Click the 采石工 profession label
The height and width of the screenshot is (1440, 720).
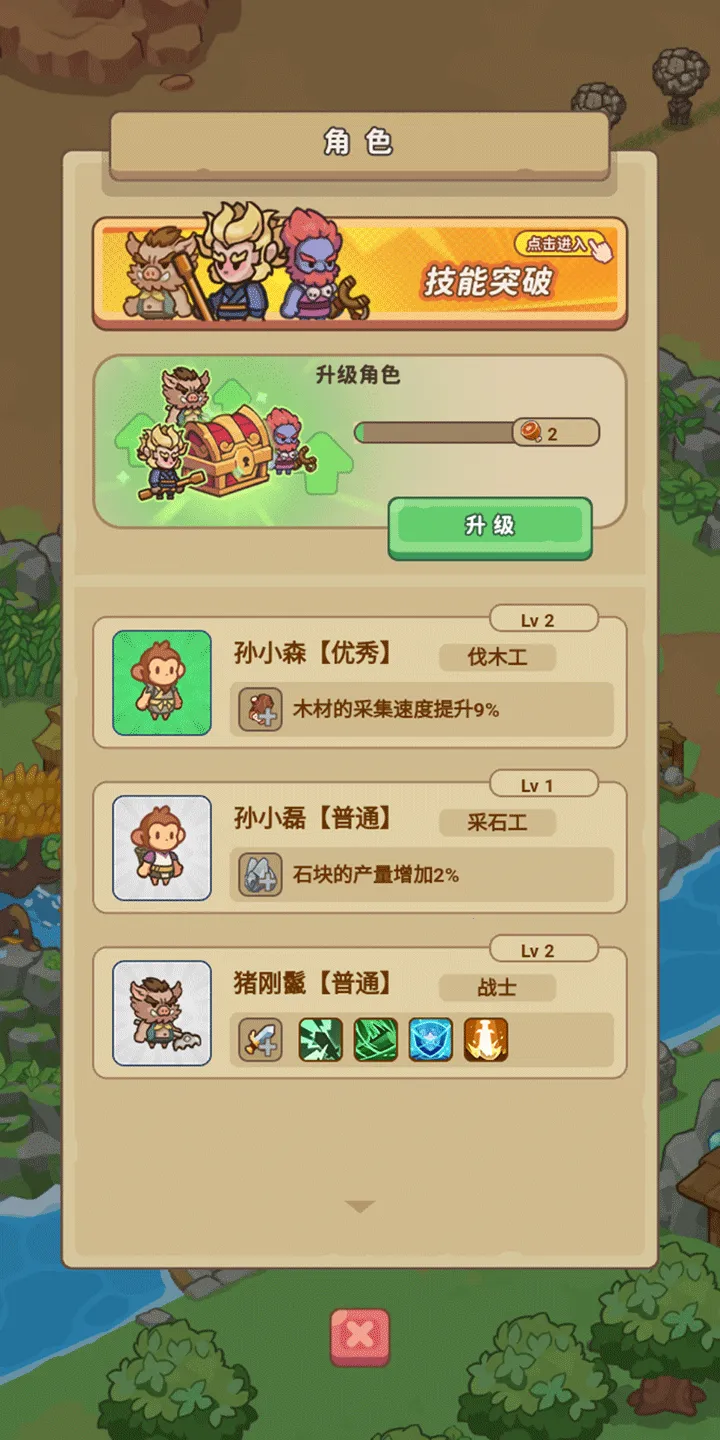point(497,823)
